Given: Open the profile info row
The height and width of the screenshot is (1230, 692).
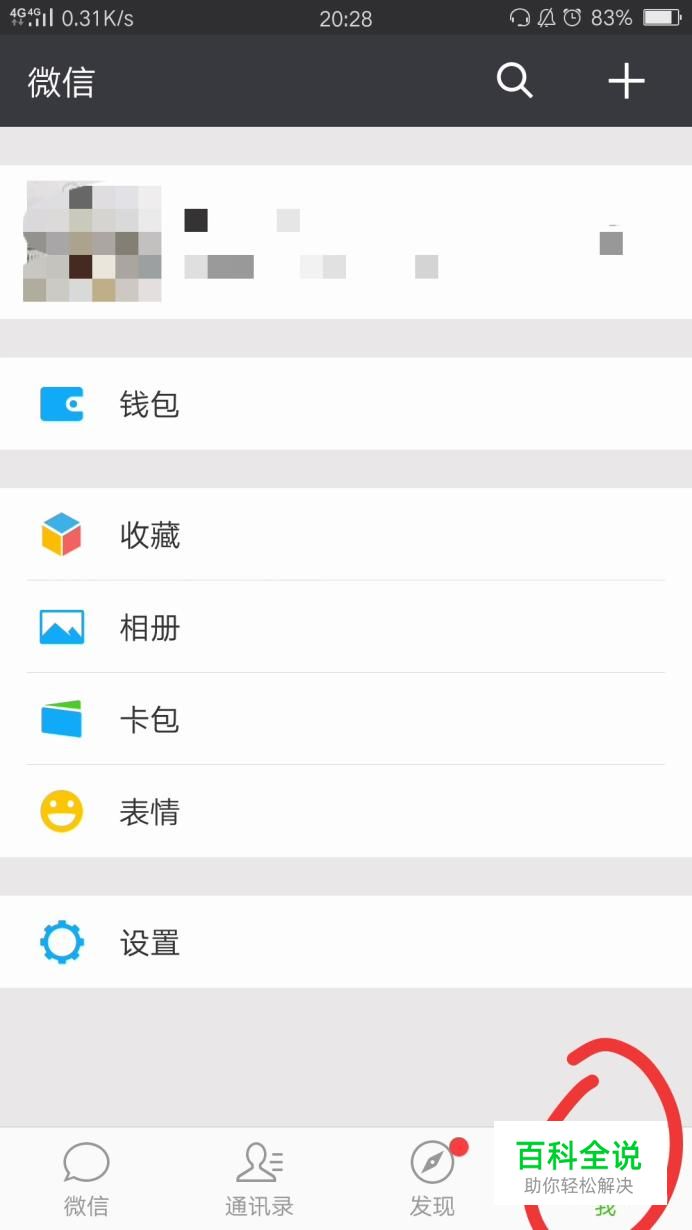Looking at the screenshot, I should 346,242.
